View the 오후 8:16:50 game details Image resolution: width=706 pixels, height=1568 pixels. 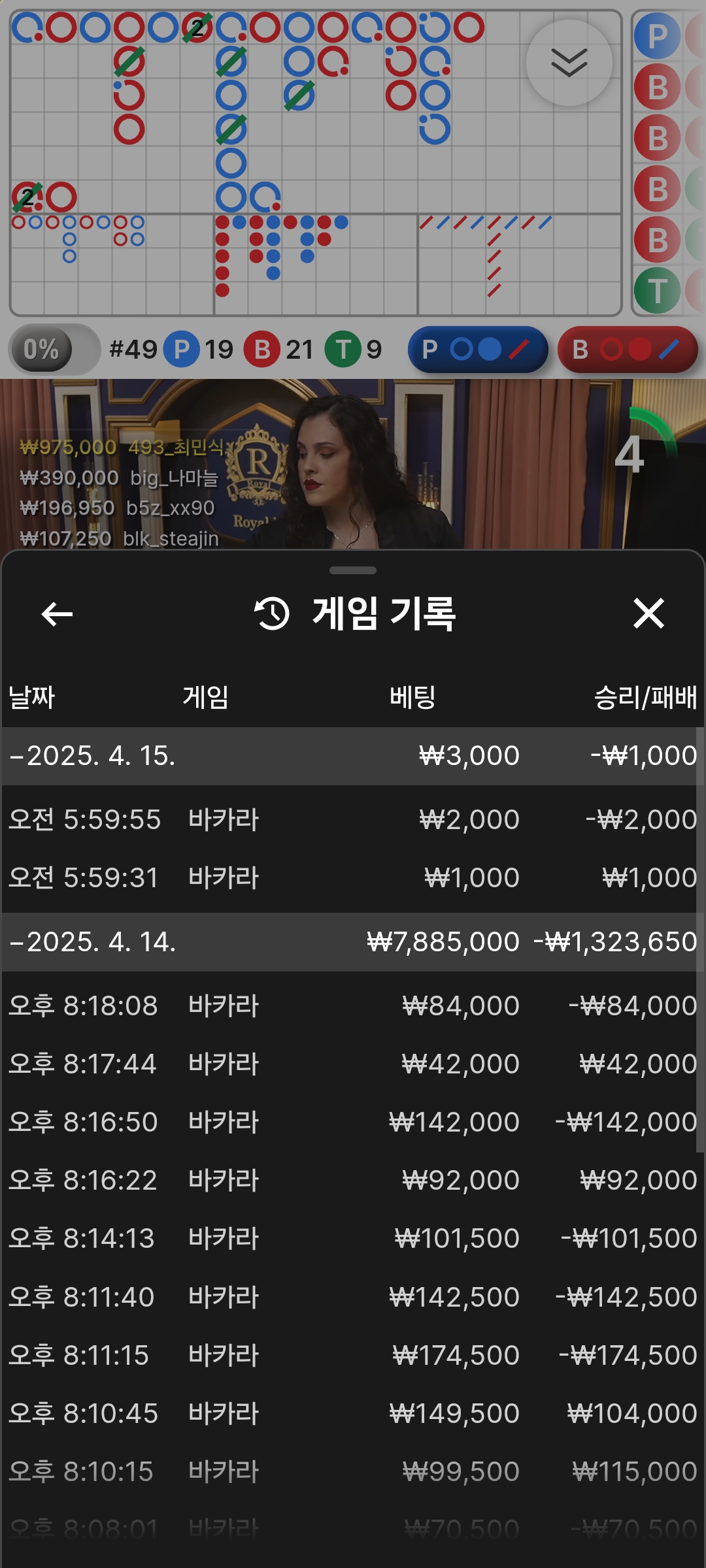click(353, 1122)
